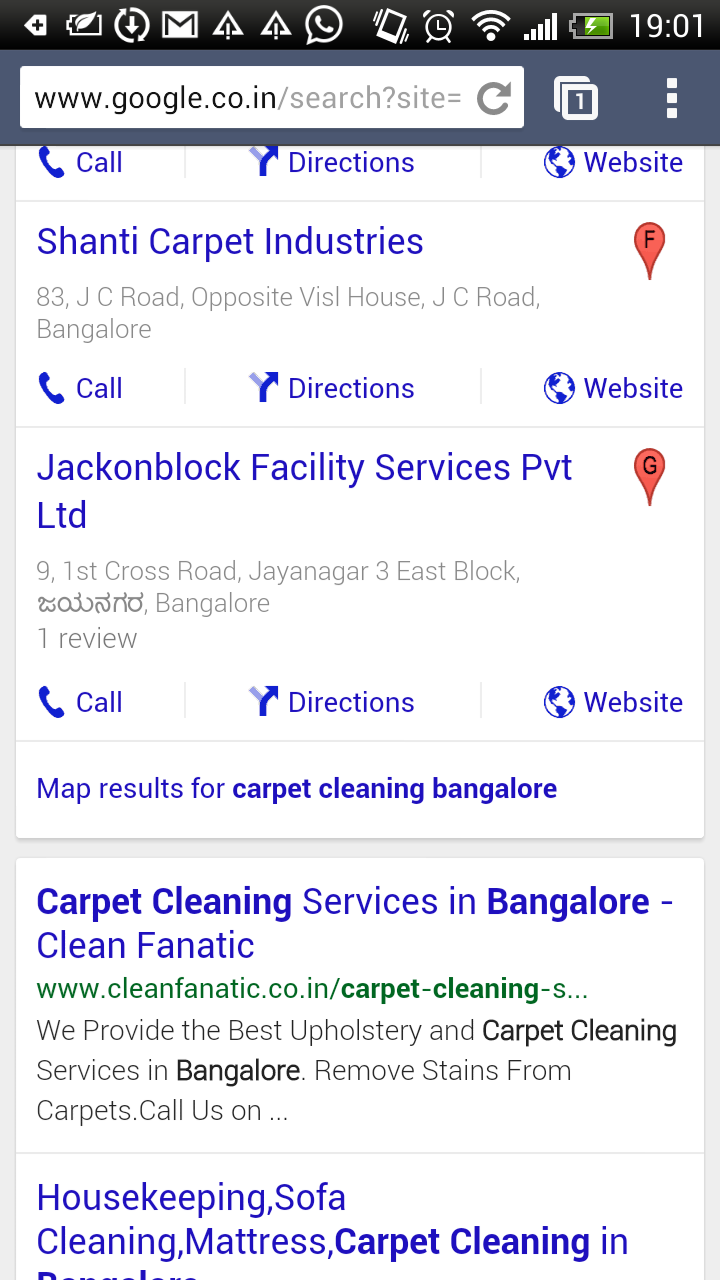Reload the page with the refresh icon
This screenshot has width=720, height=1280.
[x=494, y=98]
